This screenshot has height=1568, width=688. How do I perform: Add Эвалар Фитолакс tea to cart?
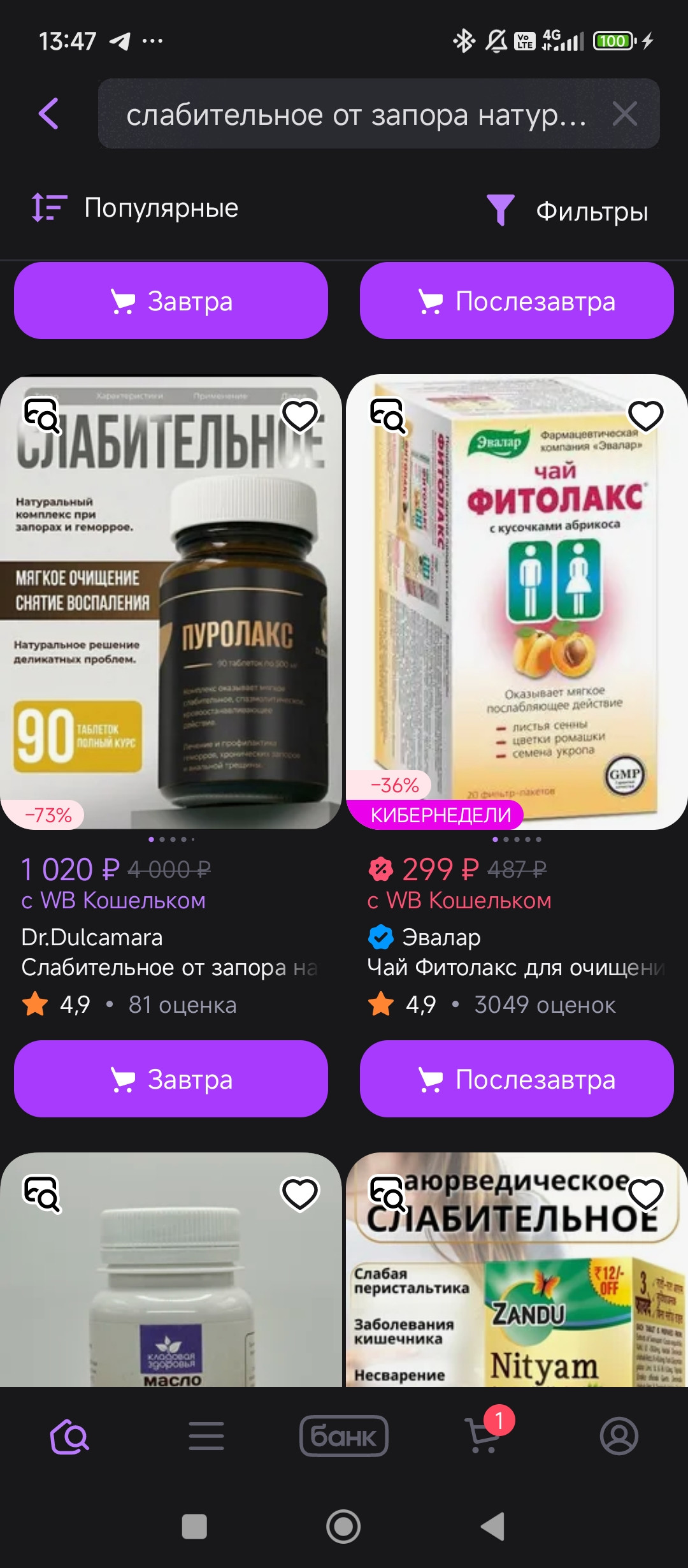point(517,1079)
